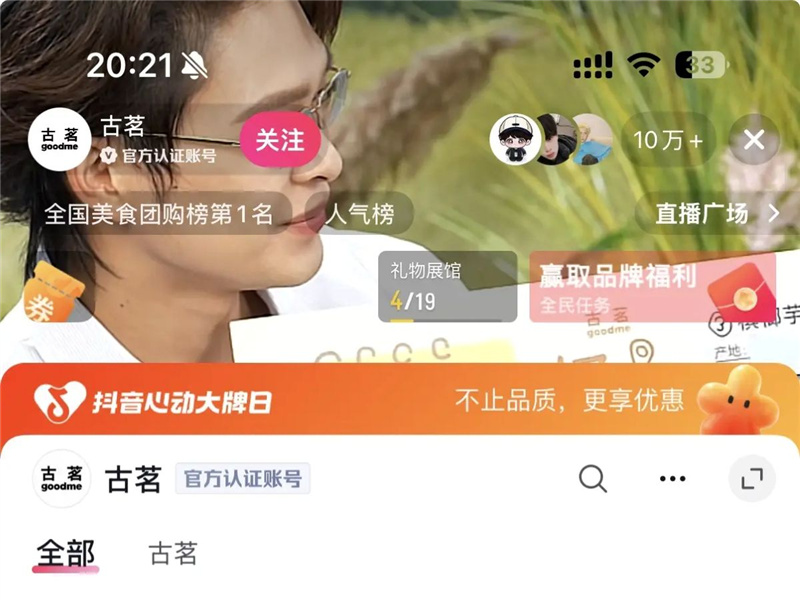Open the 10万+ viewer list
Image resolution: width=800 pixels, height=600 pixels.
pos(669,141)
